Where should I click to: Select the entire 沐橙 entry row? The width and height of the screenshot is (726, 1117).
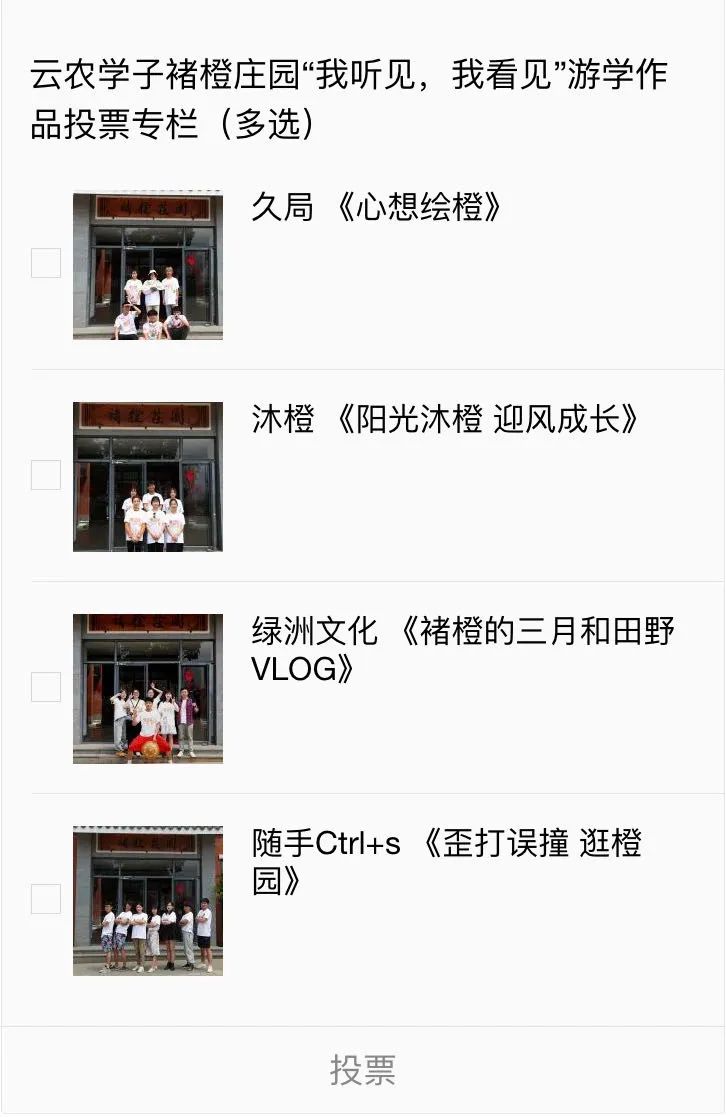[x=363, y=476]
